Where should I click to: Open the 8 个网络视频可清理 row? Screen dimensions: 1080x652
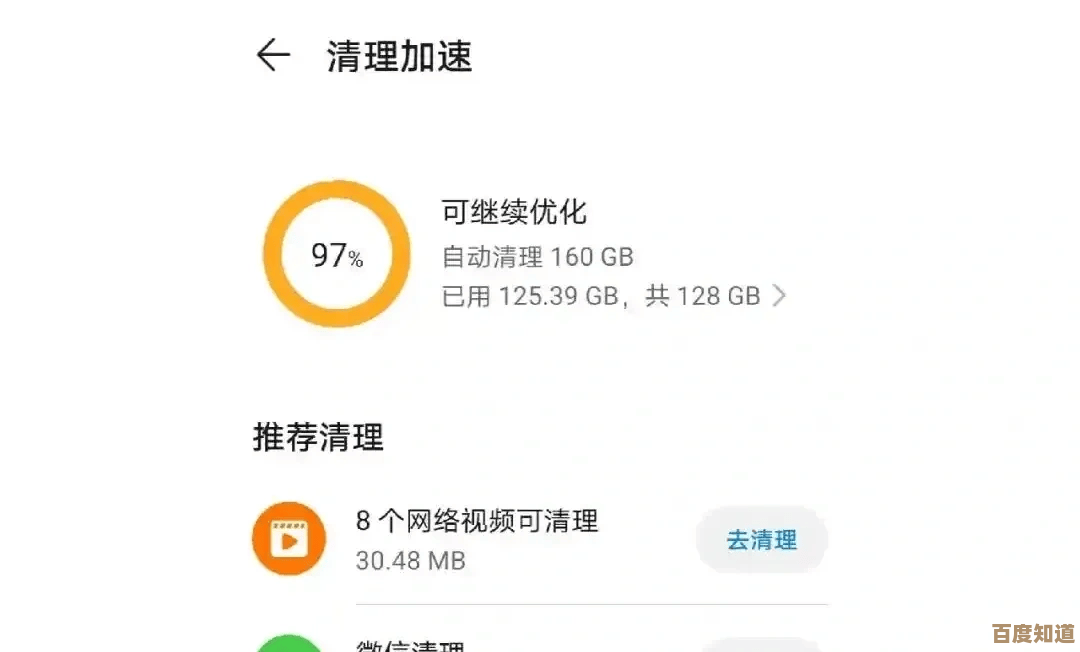[x=477, y=539]
